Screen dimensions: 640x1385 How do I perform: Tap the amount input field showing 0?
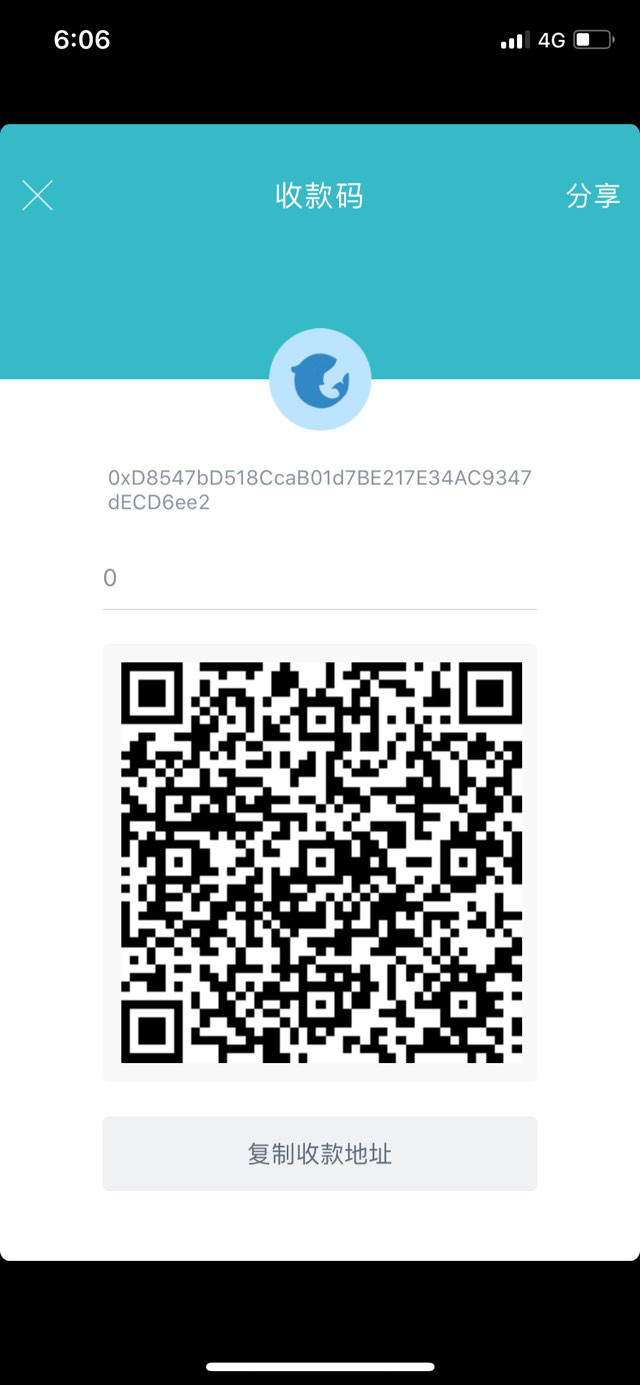[319, 578]
